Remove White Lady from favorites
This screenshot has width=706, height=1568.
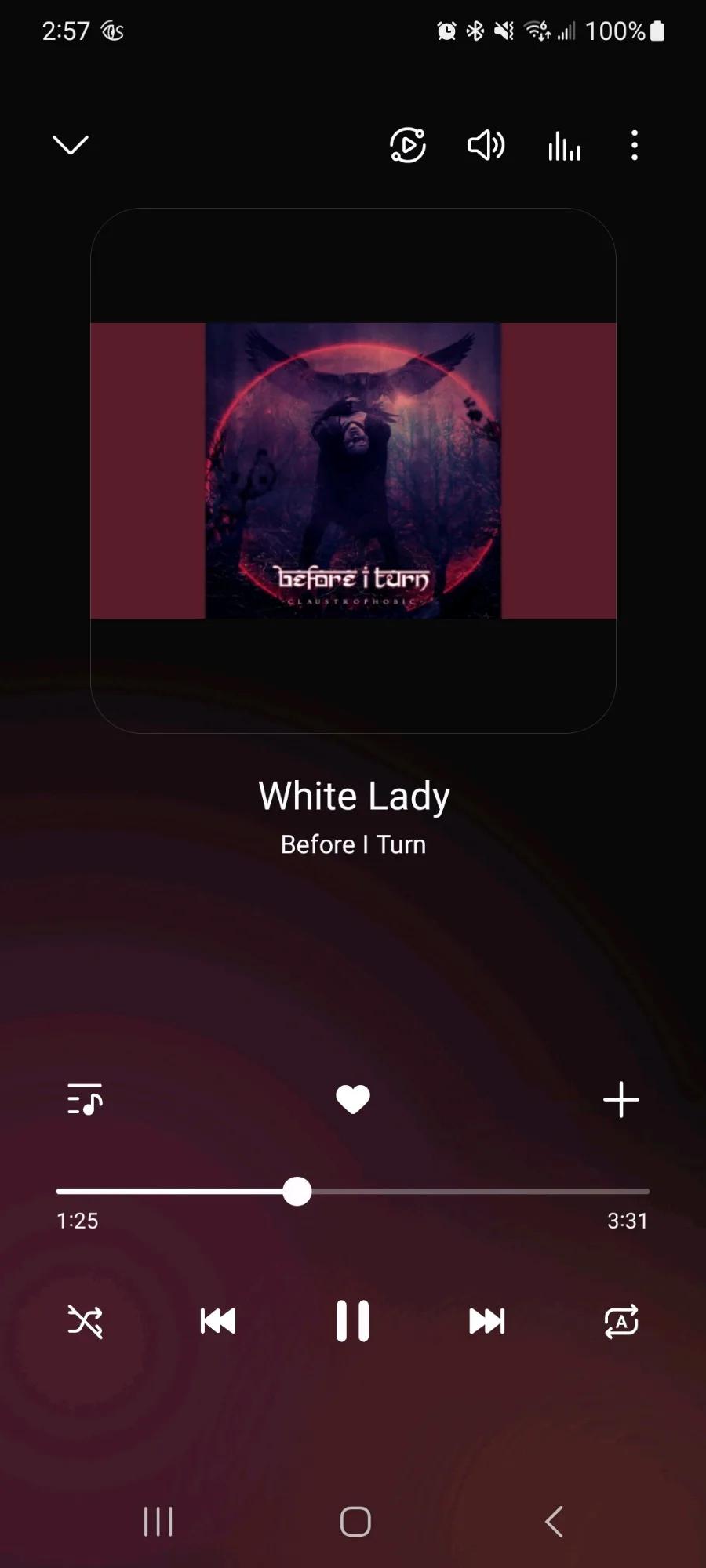point(353,1099)
